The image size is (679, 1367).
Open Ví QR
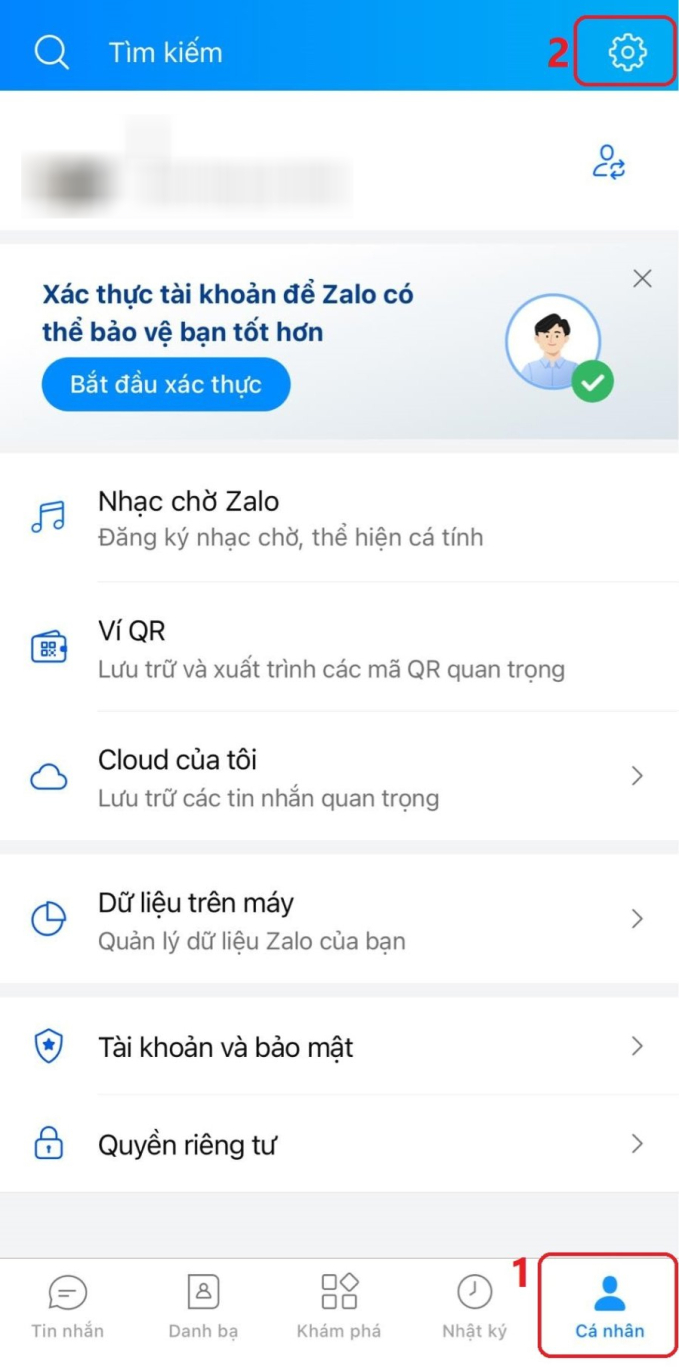click(x=340, y=648)
